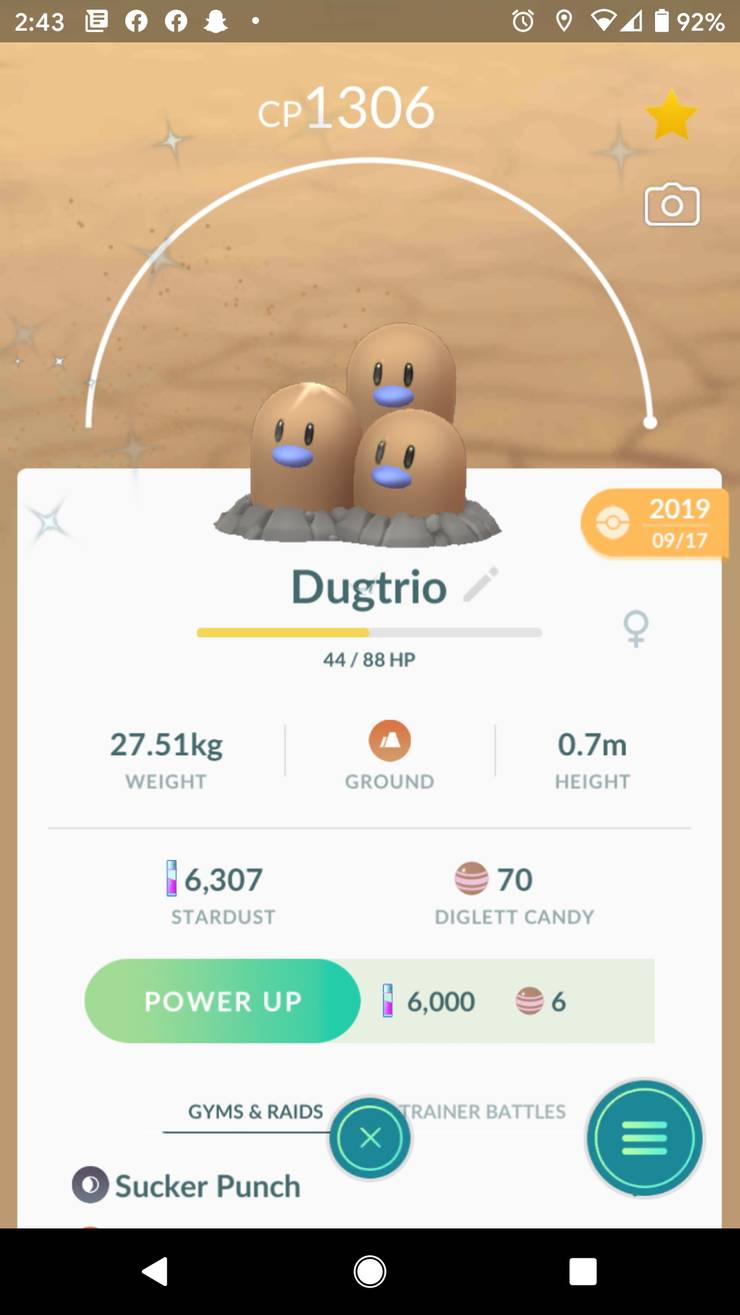
Task: Go to the Android home screen
Action: pos(370,1271)
